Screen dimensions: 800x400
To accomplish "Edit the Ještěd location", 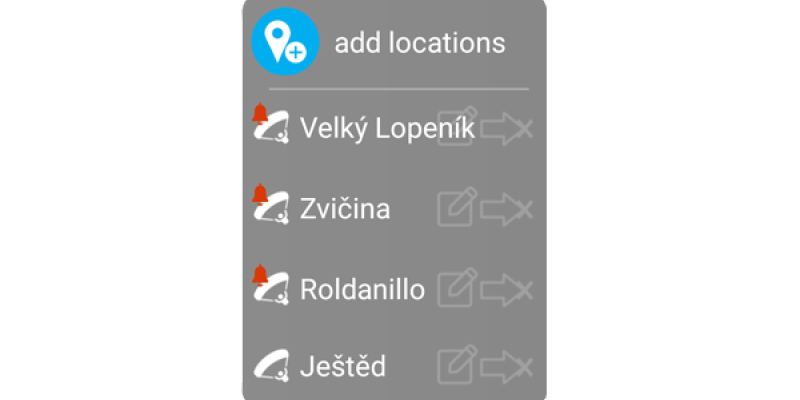I will [x=458, y=365].
